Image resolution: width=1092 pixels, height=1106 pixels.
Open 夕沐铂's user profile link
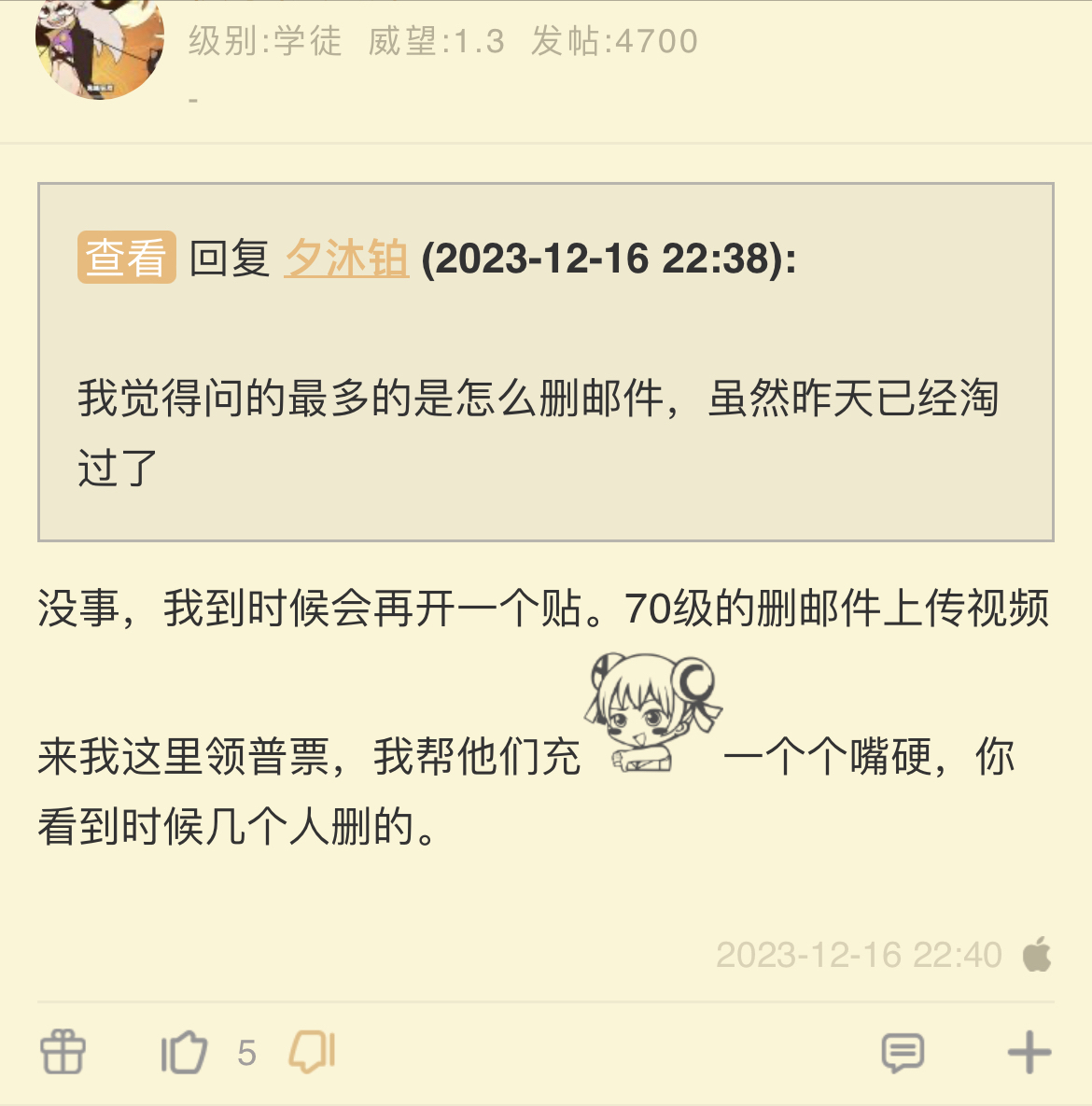click(346, 259)
